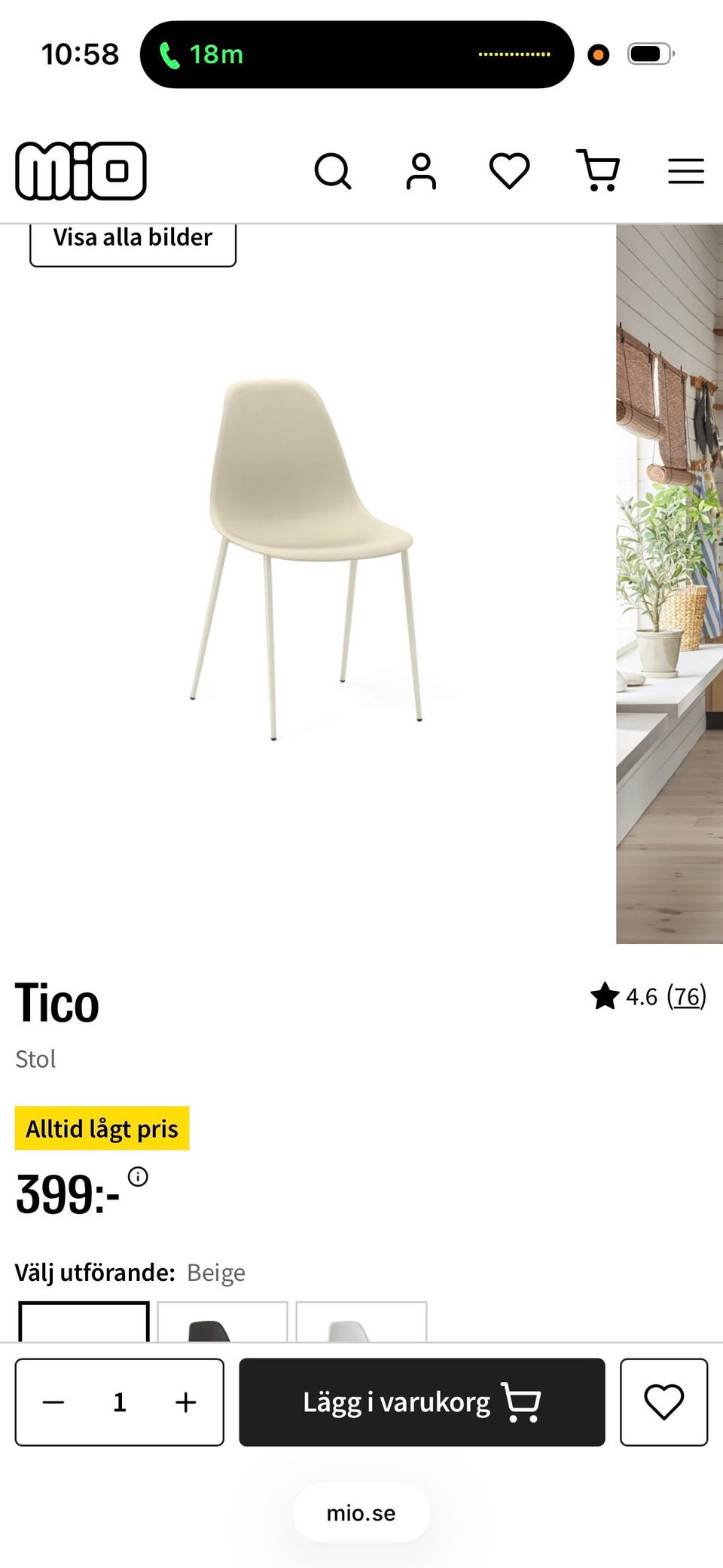Image resolution: width=723 pixels, height=1568 pixels.
Task: Open the shopping cart icon in the header
Action: tap(599, 170)
